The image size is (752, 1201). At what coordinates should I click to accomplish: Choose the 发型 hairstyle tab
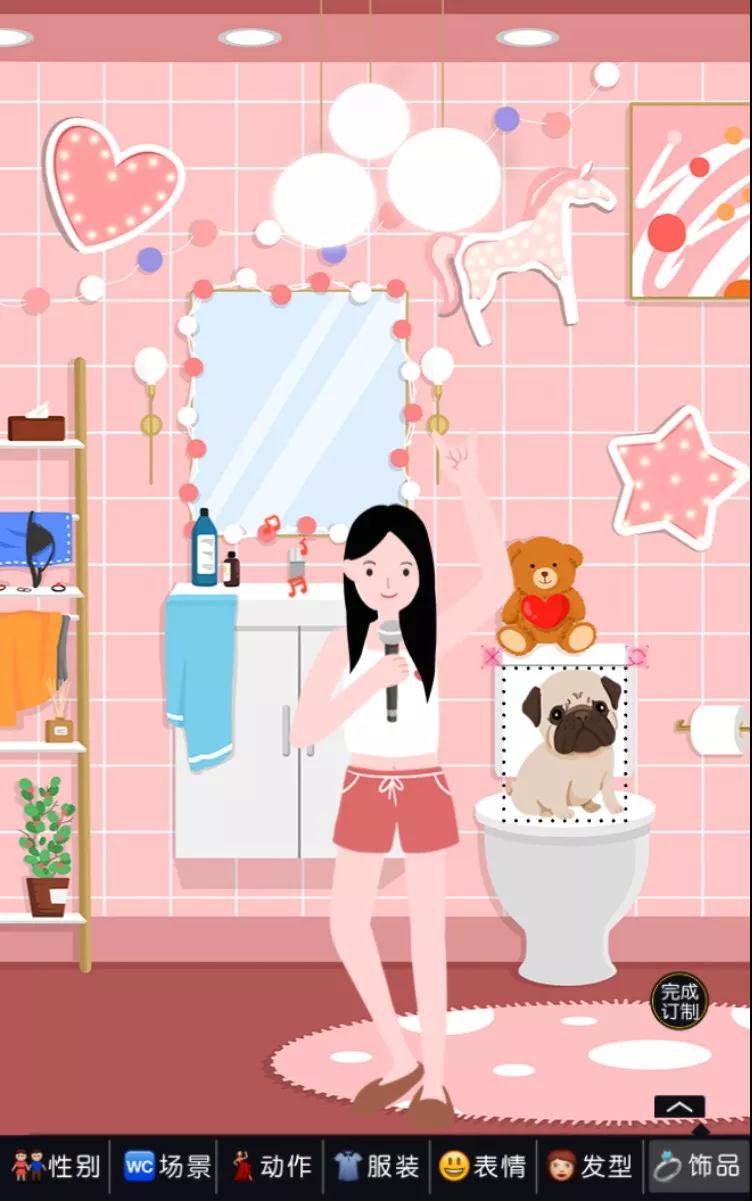(x=590, y=1166)
